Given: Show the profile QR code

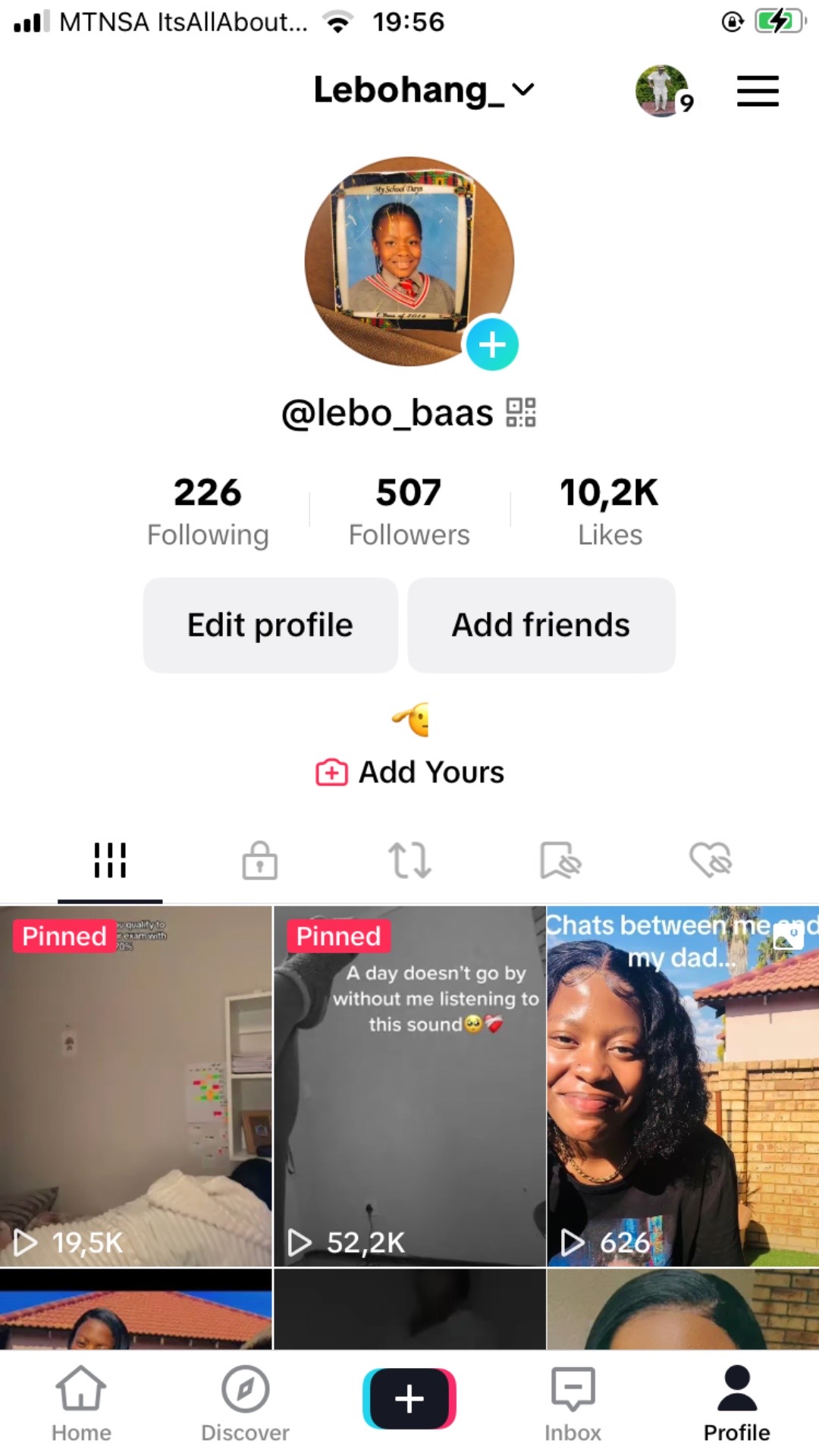Looking at the screenshot, I should tap(521, 413).
